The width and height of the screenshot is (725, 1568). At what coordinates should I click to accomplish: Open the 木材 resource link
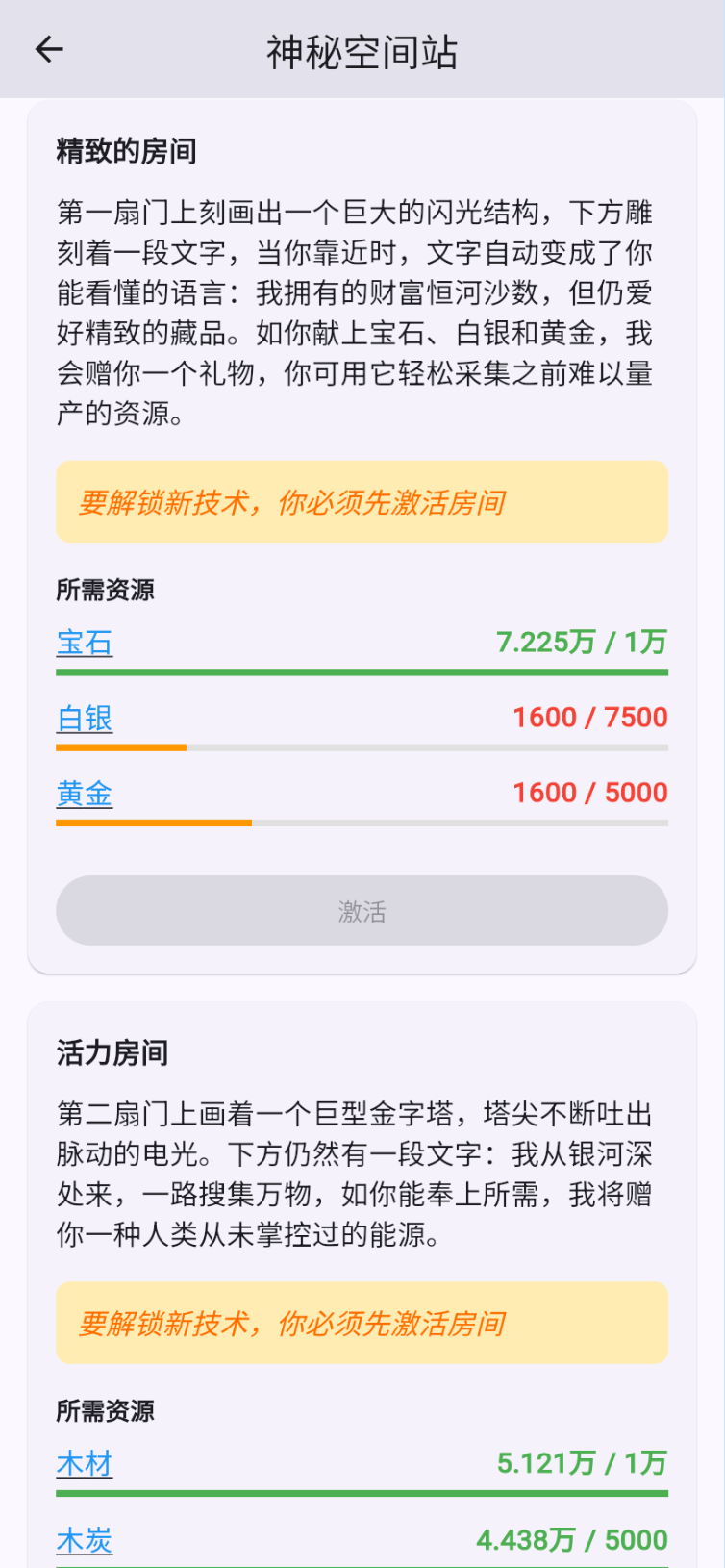pyautogui.click(x=85, y=1464)
